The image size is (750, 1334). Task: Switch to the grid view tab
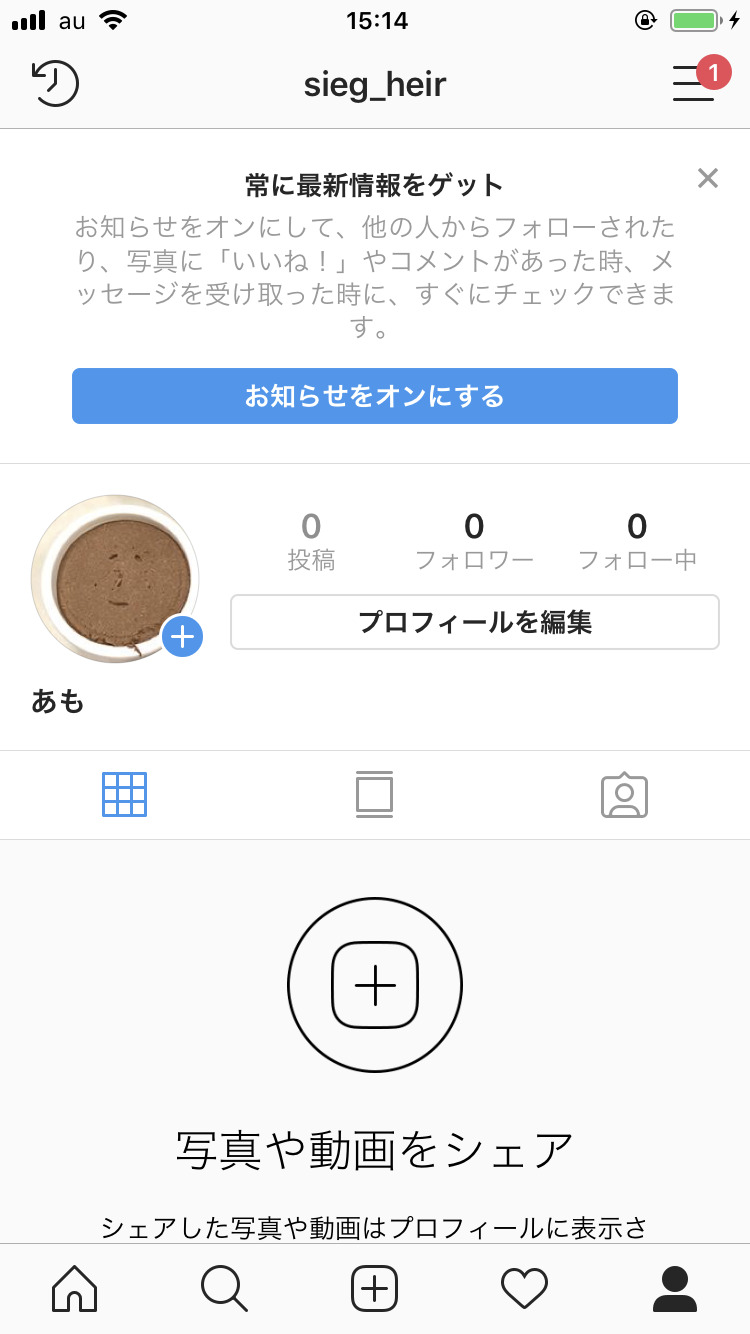click(x=125, y=795)
